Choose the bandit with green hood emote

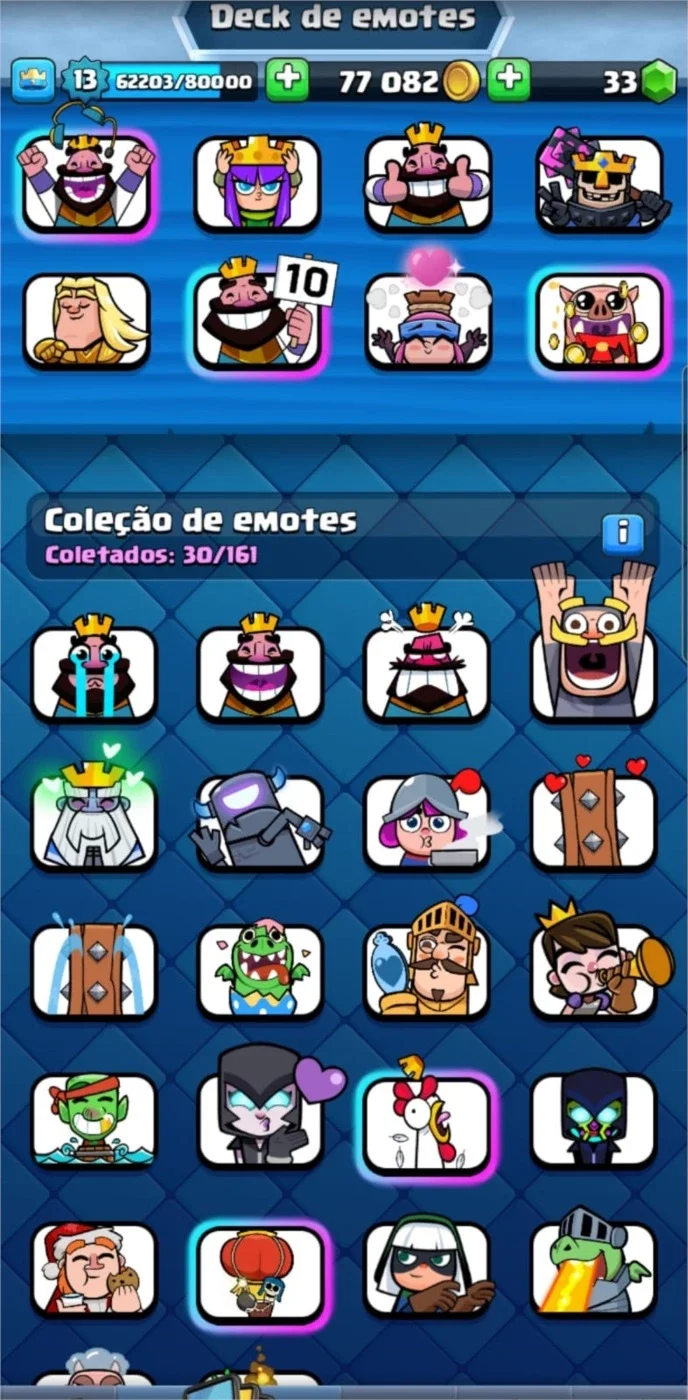tap(427, 1268)
